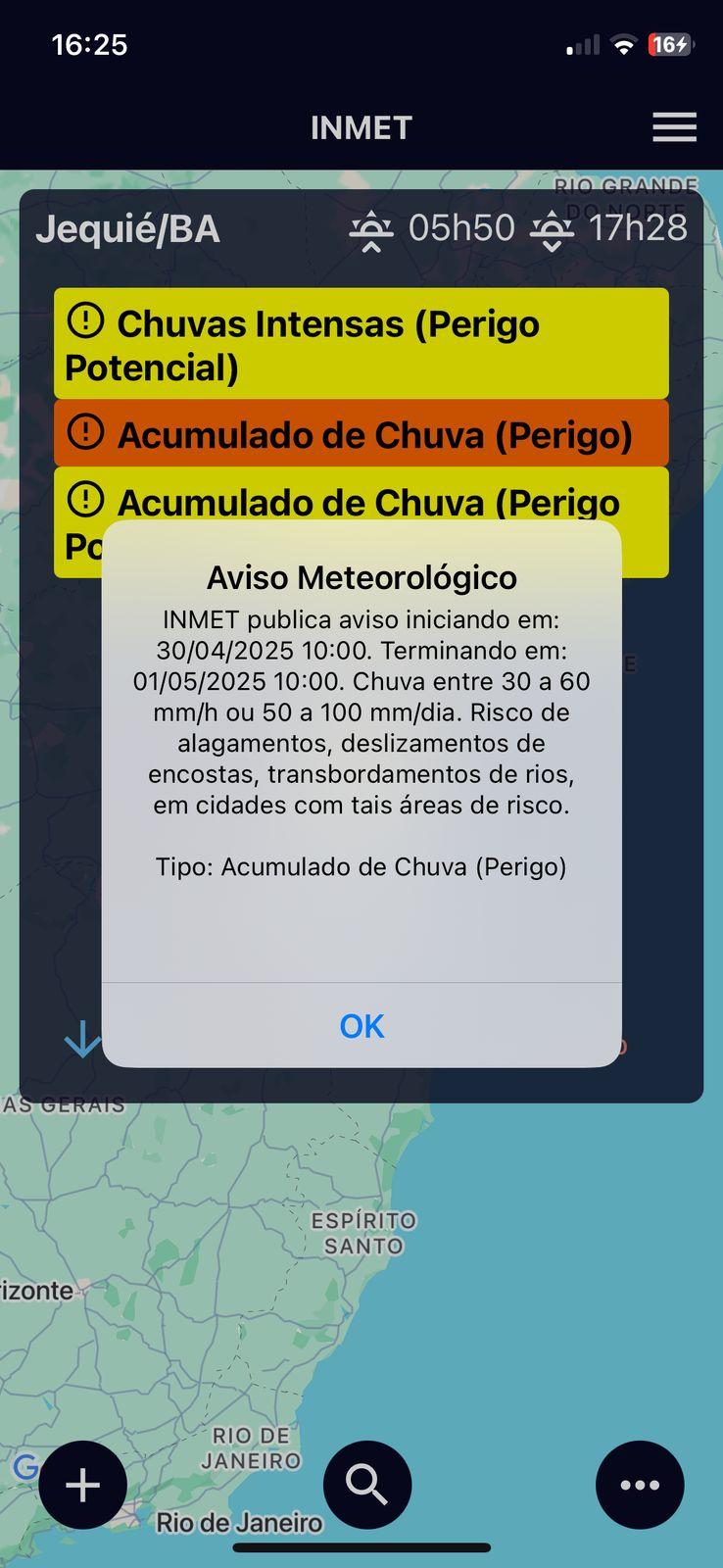Tap the blue down arrow
723x1568 pixels.
[x=82, y=1040]
